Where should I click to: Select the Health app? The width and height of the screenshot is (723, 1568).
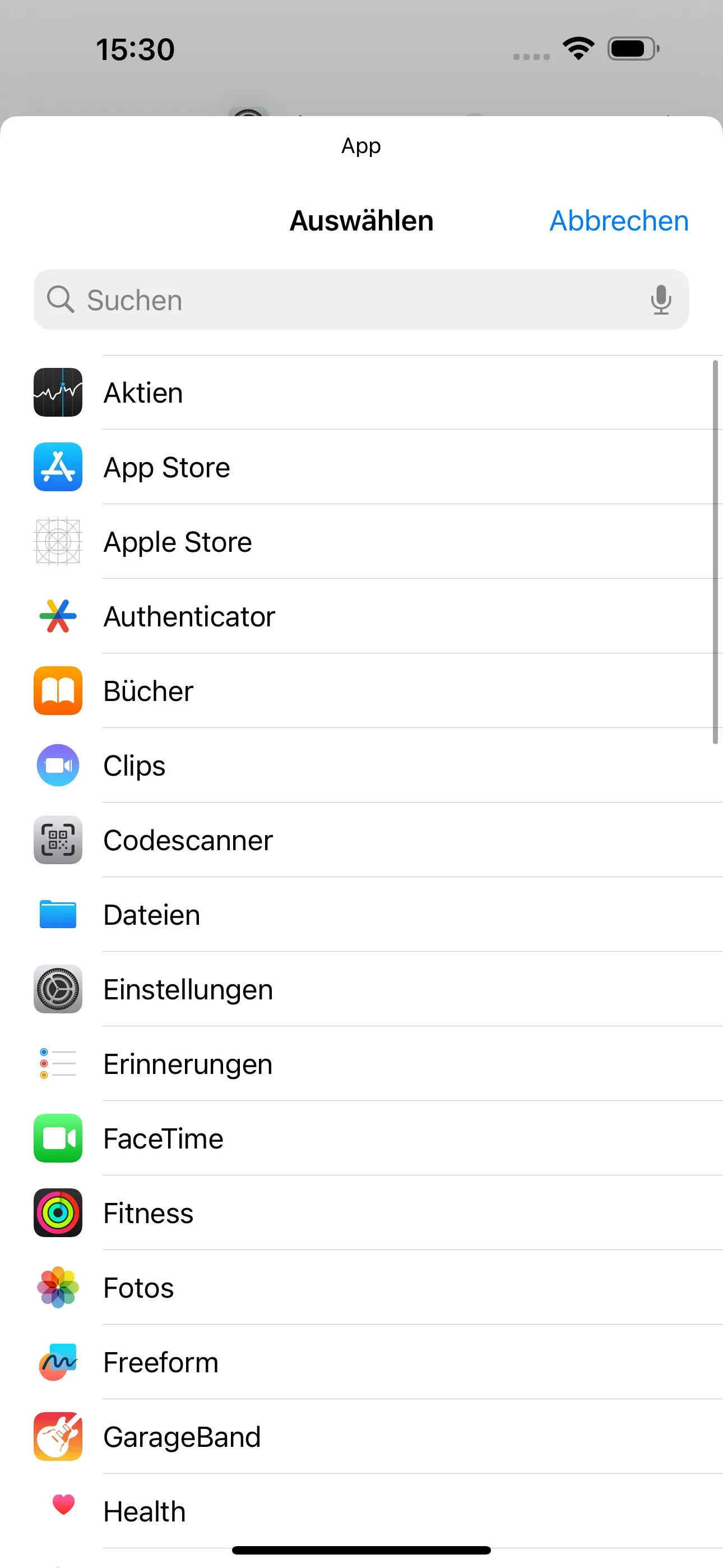361,1511
